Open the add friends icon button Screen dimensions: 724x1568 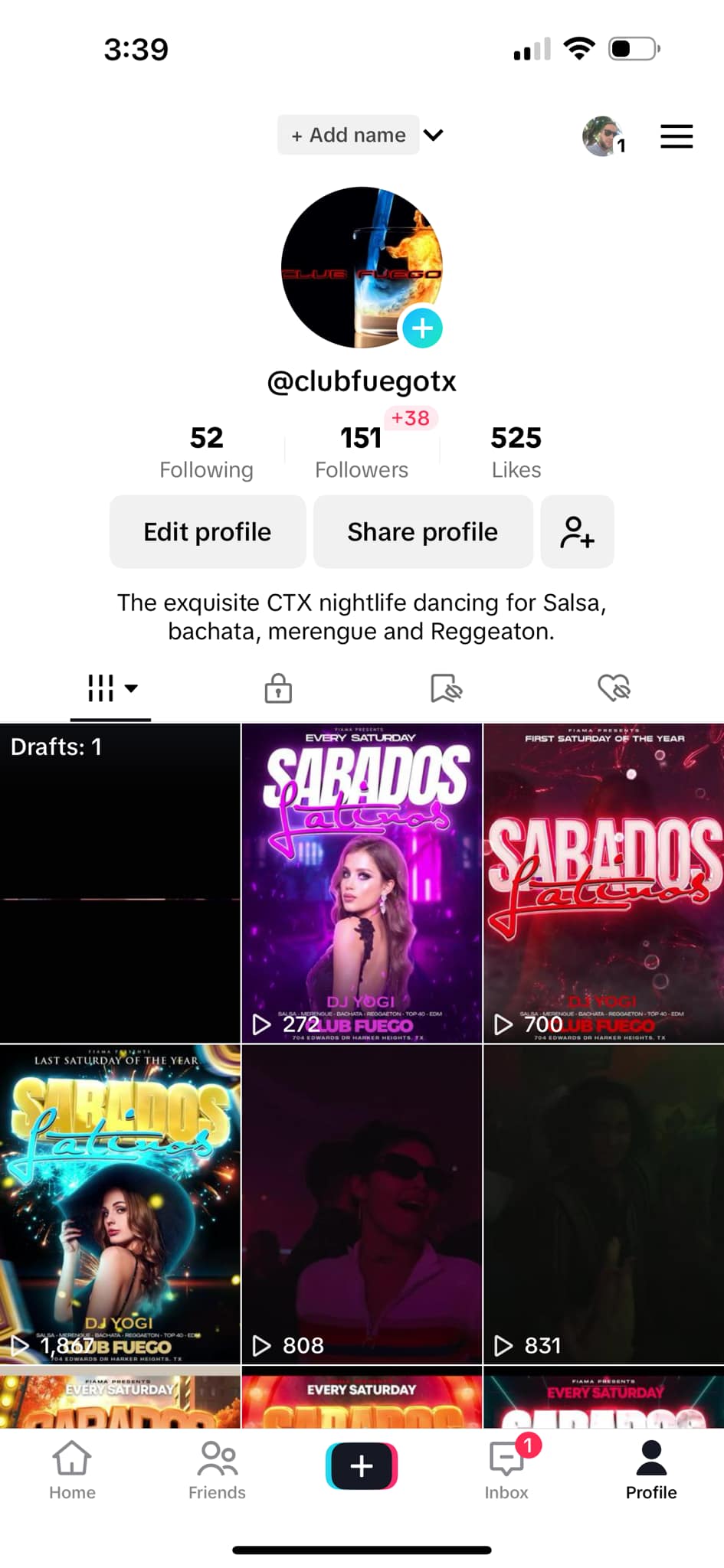coord(577,532)
